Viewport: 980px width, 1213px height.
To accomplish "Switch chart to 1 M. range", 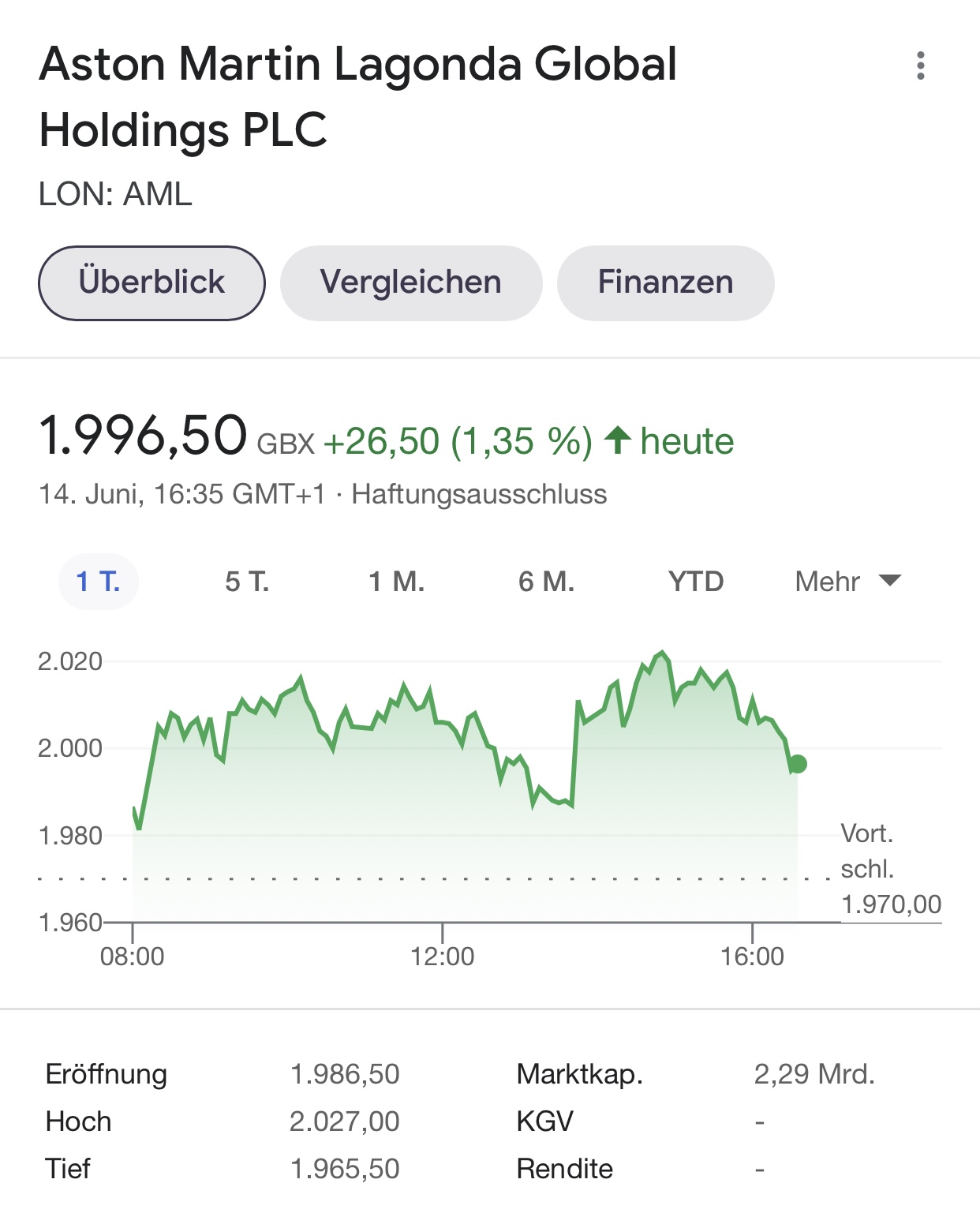I will coord(396,582).
